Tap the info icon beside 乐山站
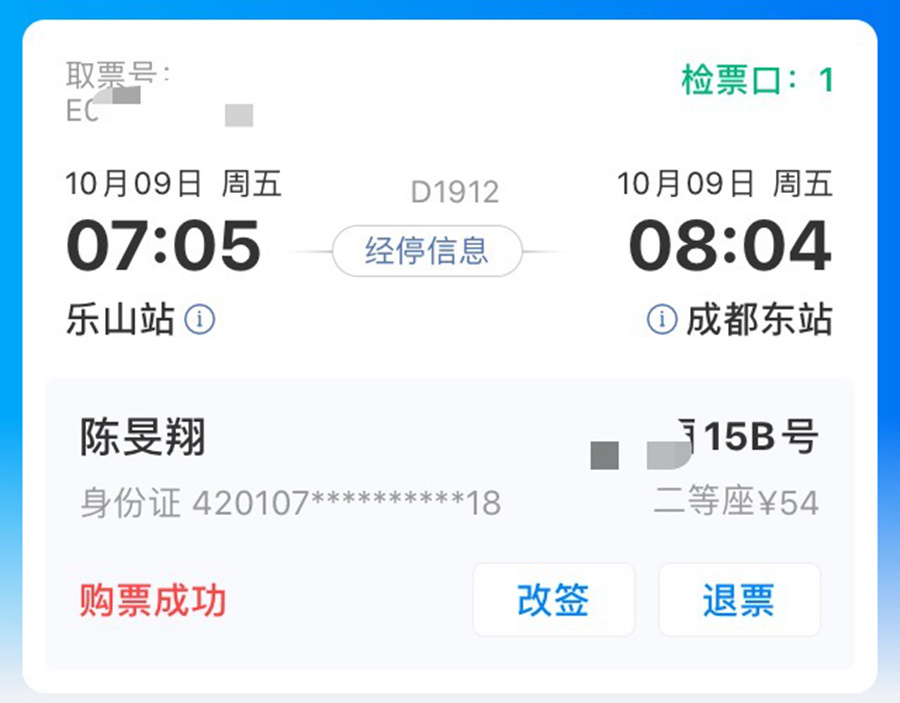Image resolution: width=900 pixels, height=703 pixels. point(200,321)
